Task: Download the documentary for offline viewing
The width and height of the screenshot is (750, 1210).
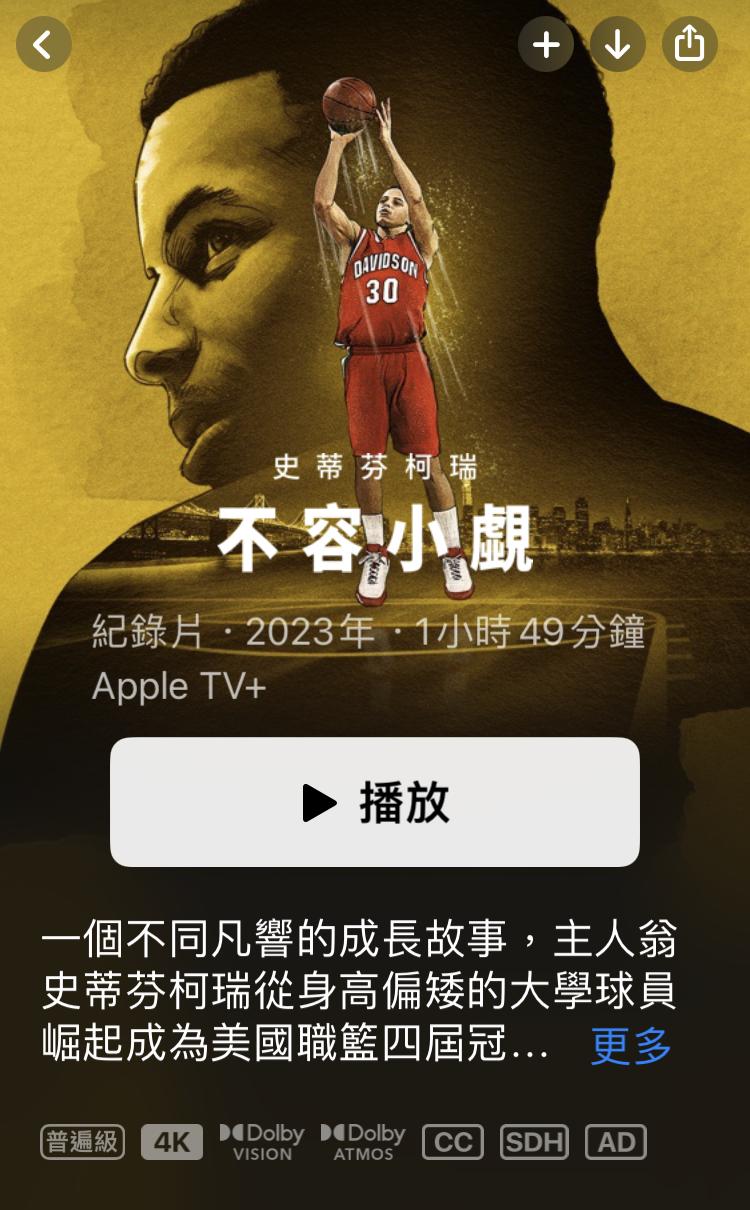Action: [x=618, y=44]
